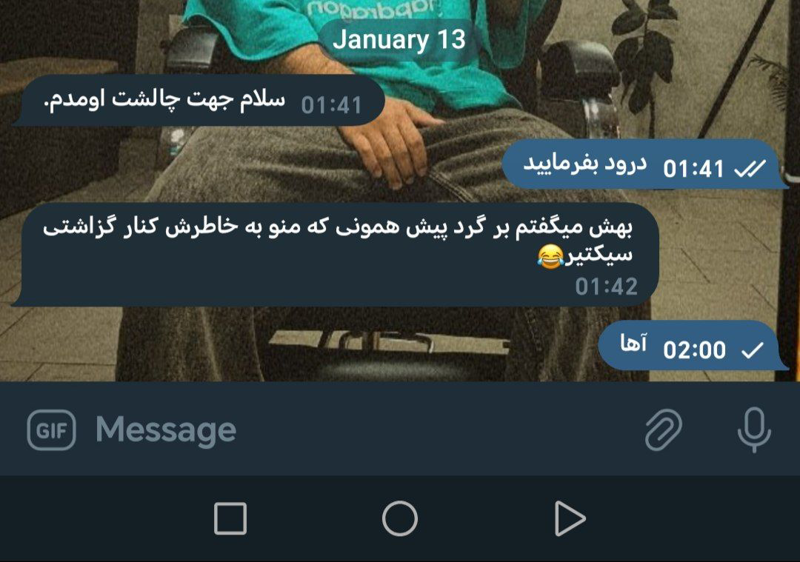Open recent apps with the square button
The image size is (800, 562).
[x=231, y=518]
